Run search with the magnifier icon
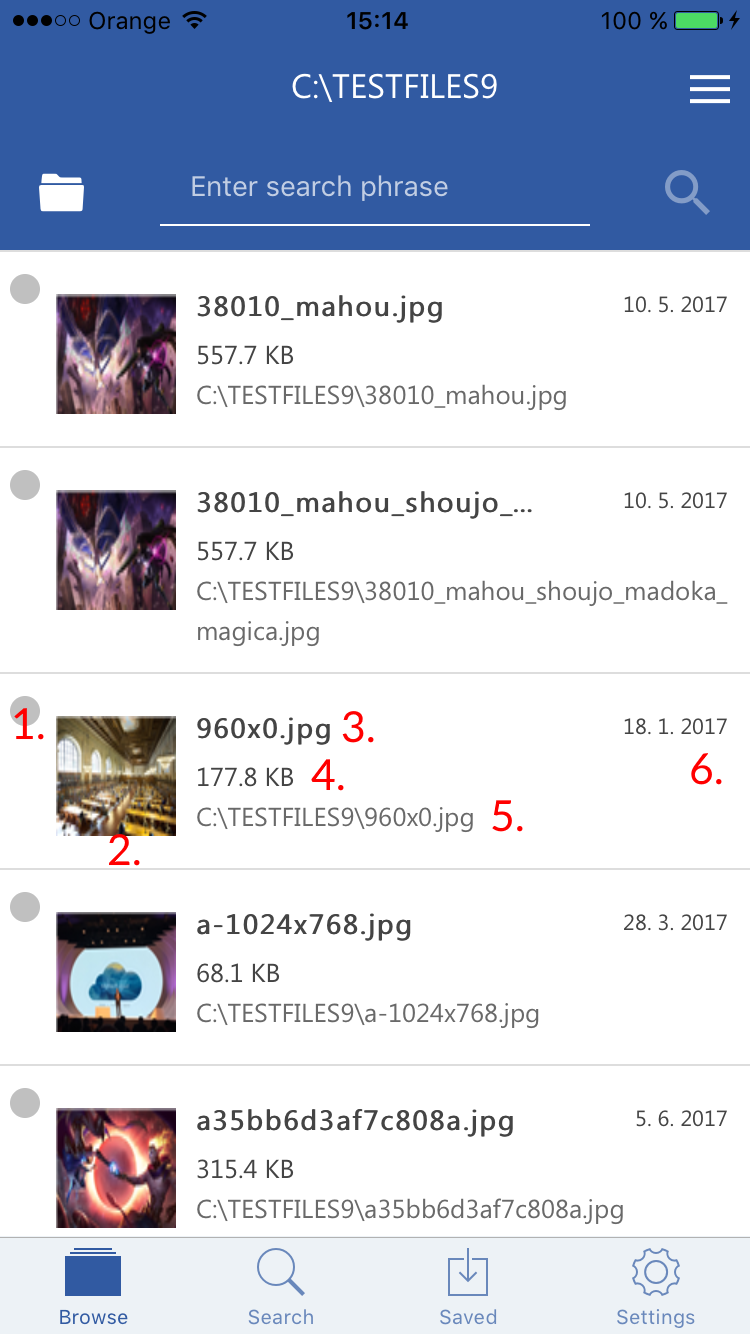The width and height of the screenshot is (750, 1334). [x=687, y=192]
